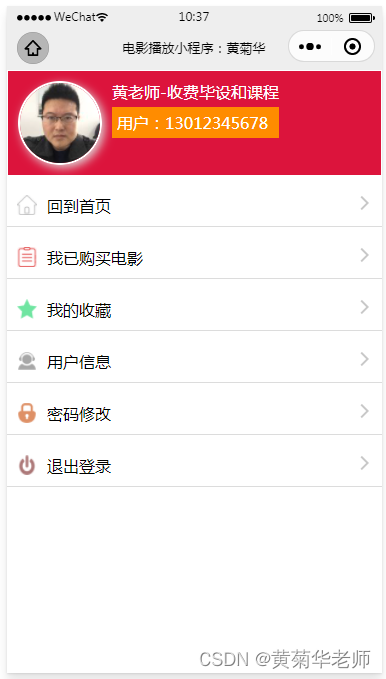Close the mini program with the circle button
The height and width of the screenshot is (679, 386).
(352, 46)
